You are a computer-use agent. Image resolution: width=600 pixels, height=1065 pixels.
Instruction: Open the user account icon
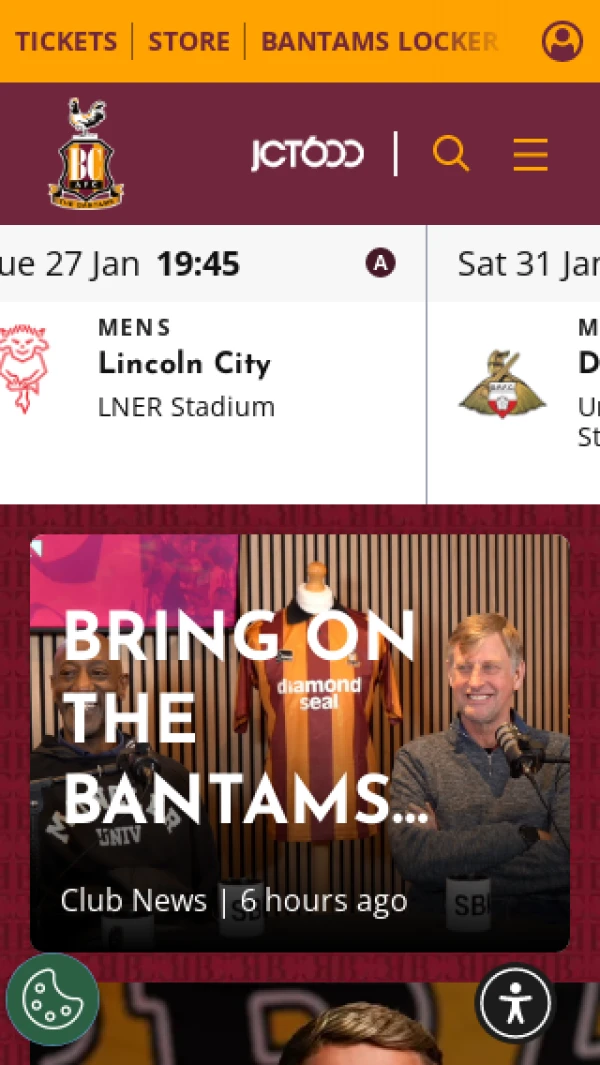click(562, 41)
